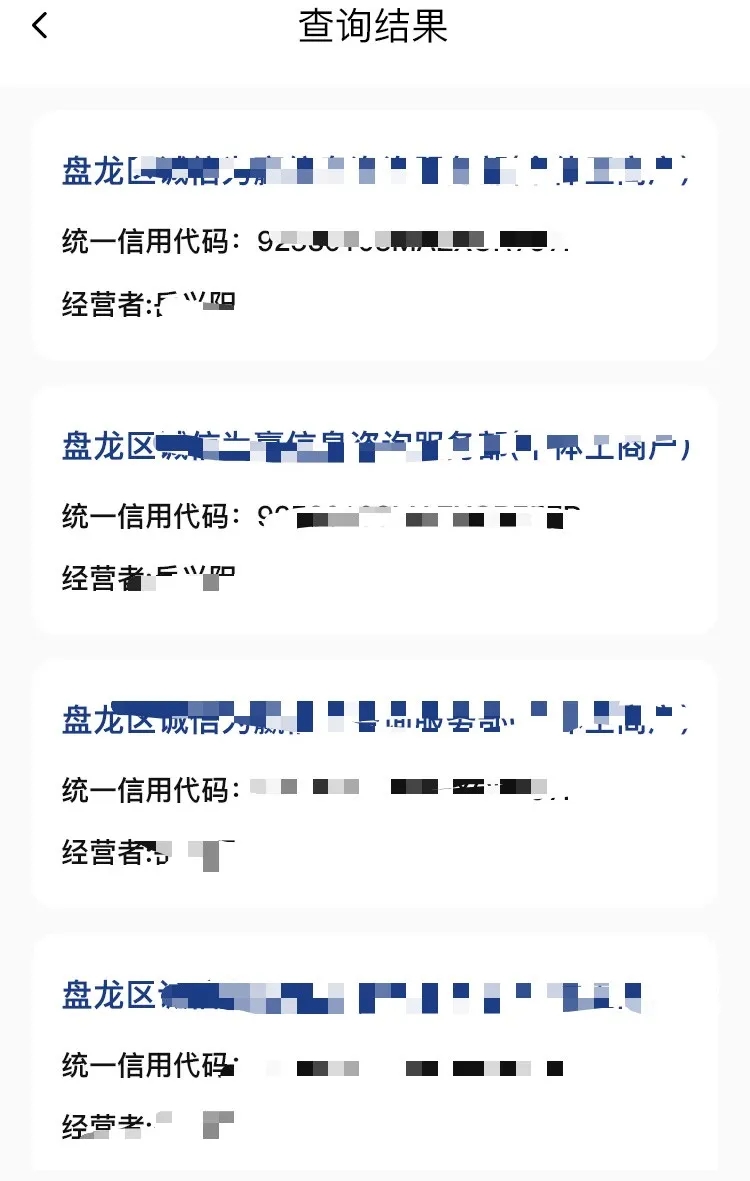Select the third result card area
Image resolution: width=750 pixels, height=1181 pixels.
[x=375, y=785]
